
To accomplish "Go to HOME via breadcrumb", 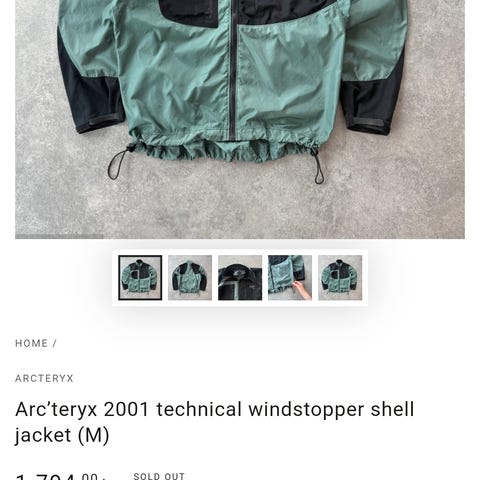I will (31, 343).
